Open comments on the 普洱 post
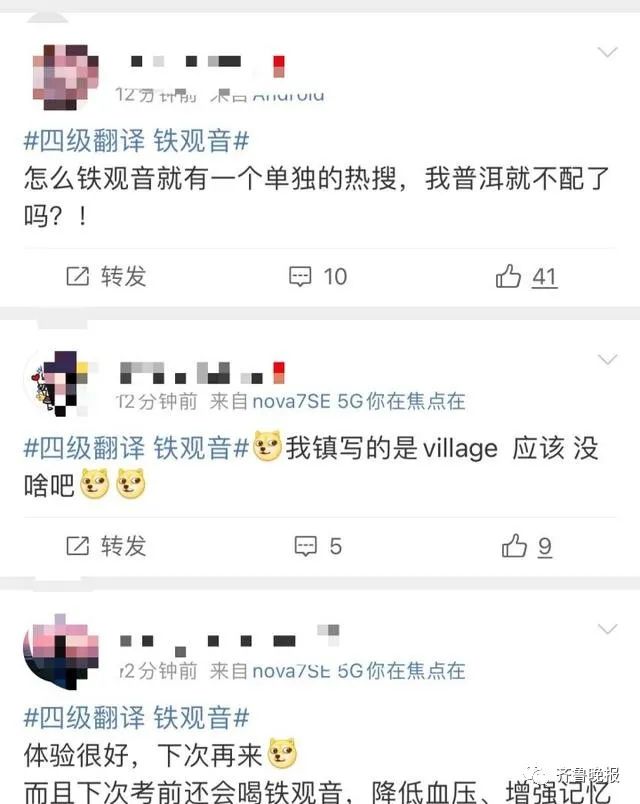The image size is (640, 804). click(x=317, y=277)
